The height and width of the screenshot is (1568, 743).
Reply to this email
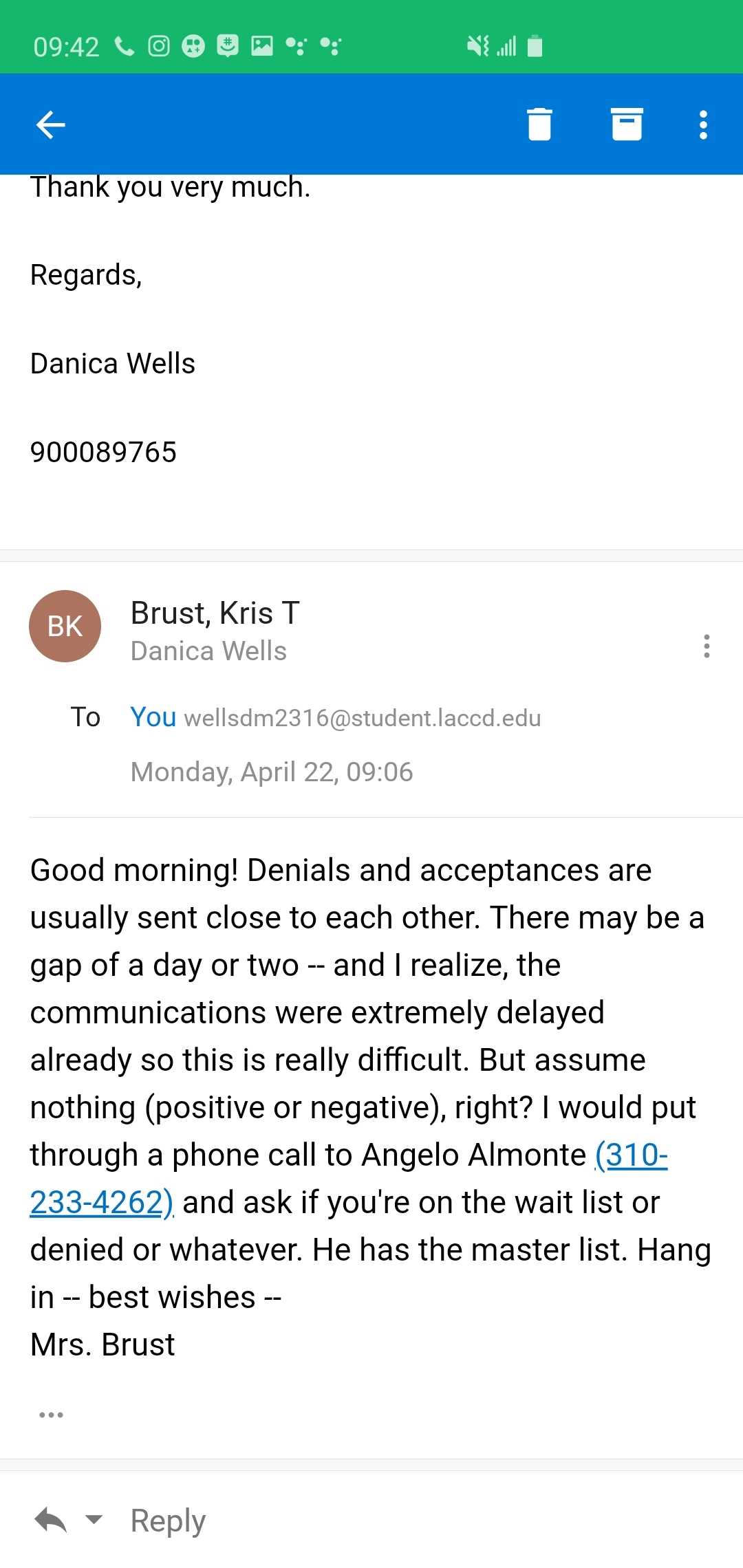[x=168, y=1521]
